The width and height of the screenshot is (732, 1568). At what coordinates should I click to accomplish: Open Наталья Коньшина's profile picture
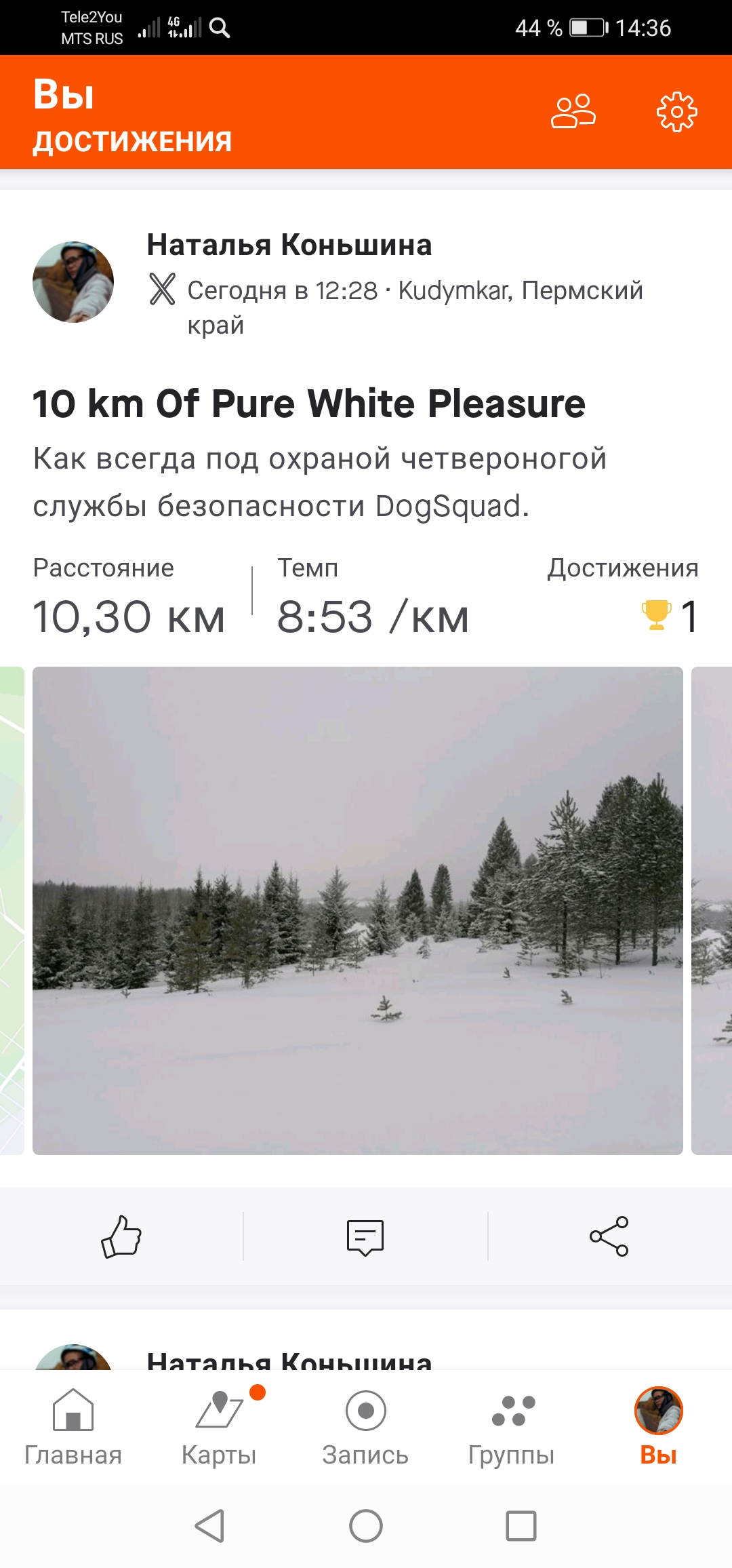(73, 281)
